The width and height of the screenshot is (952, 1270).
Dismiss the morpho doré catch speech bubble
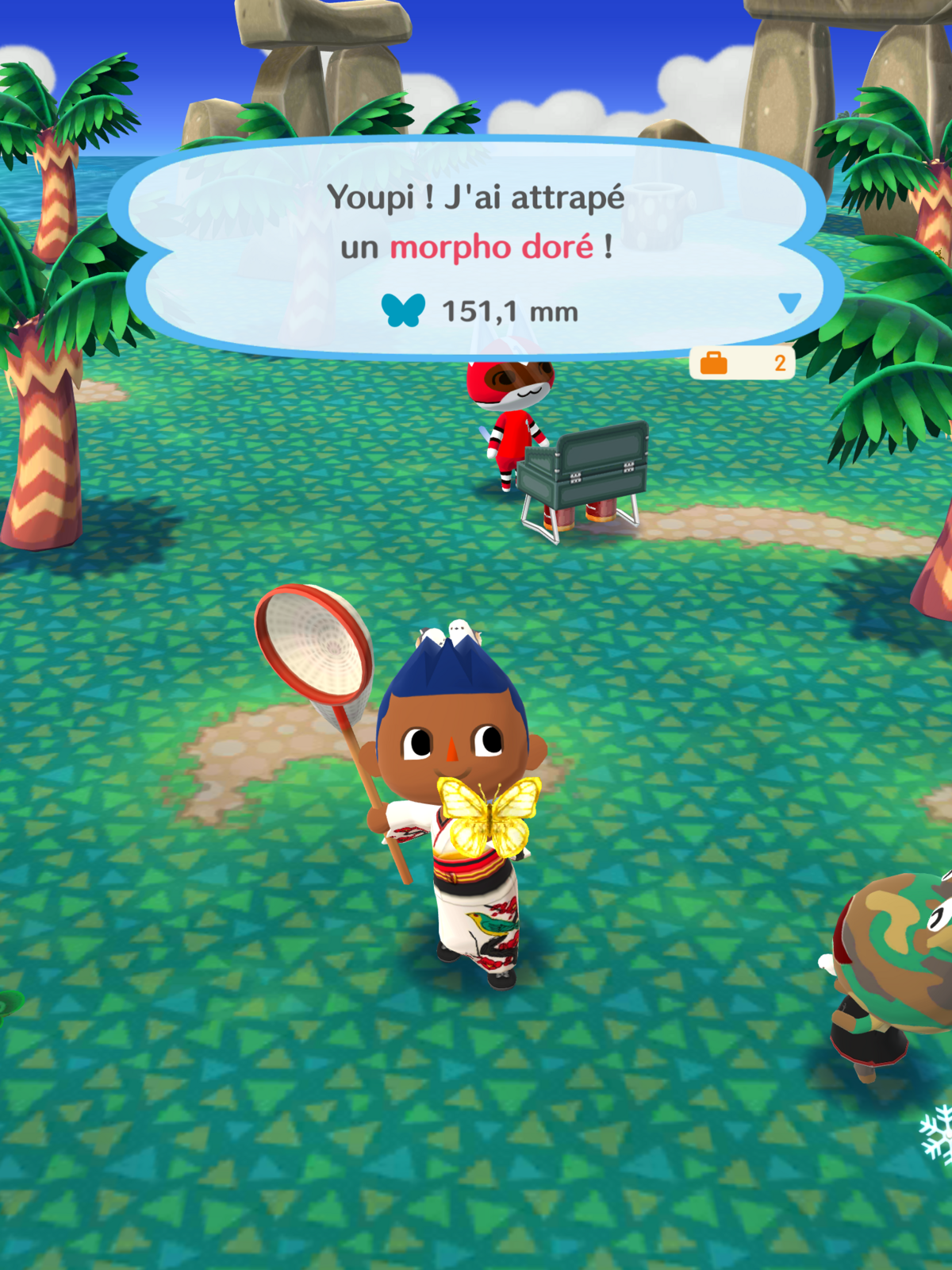pos(476,246)
